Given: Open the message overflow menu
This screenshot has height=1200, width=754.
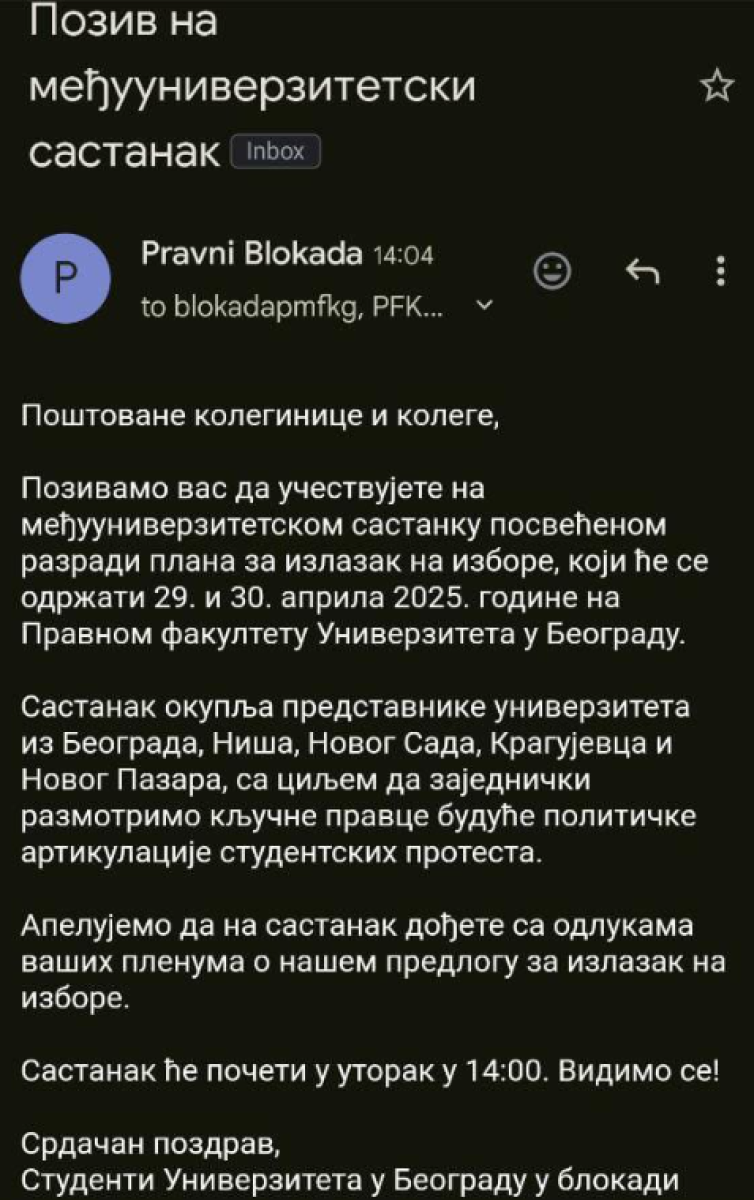Looking at the screenshot, I should [x=721, y=270].
